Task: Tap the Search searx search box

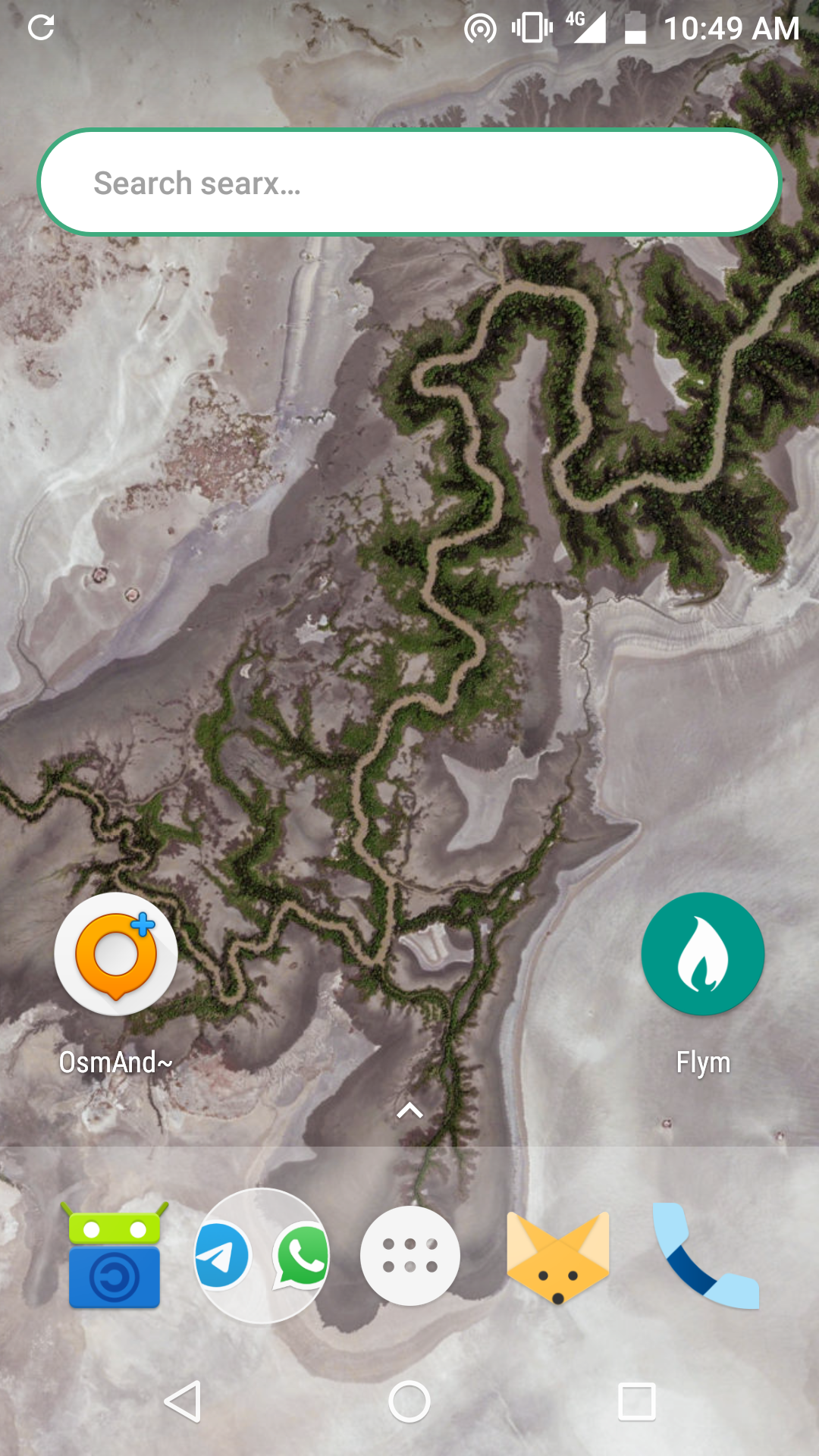Action: [409, 182]
